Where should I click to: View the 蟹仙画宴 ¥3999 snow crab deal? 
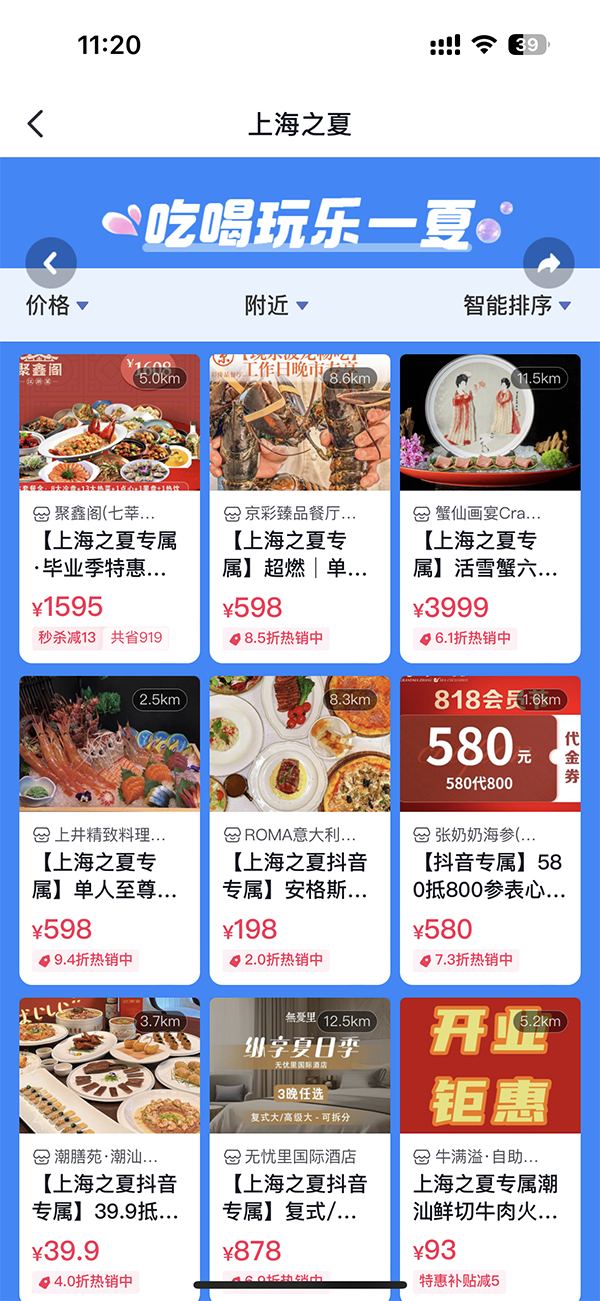(x=490, y=507)
